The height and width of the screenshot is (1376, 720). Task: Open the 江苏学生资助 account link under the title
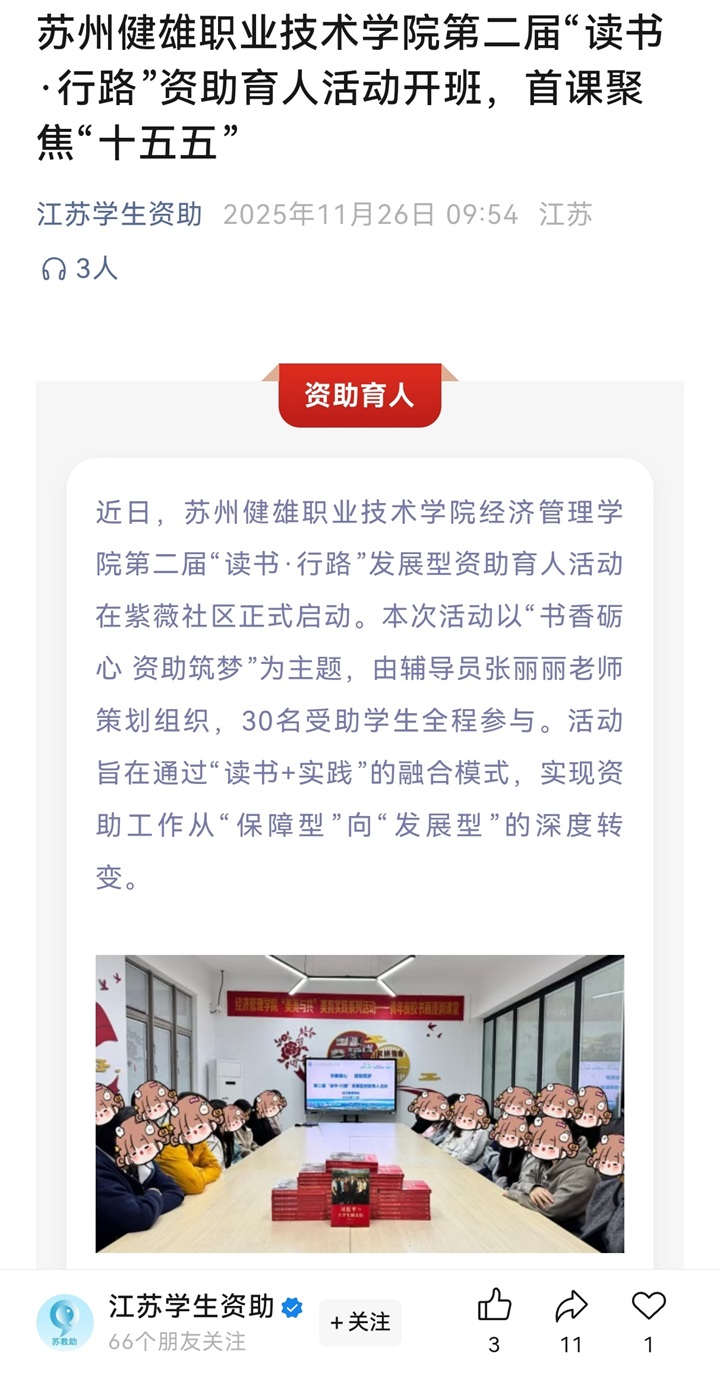coord(120,214)
